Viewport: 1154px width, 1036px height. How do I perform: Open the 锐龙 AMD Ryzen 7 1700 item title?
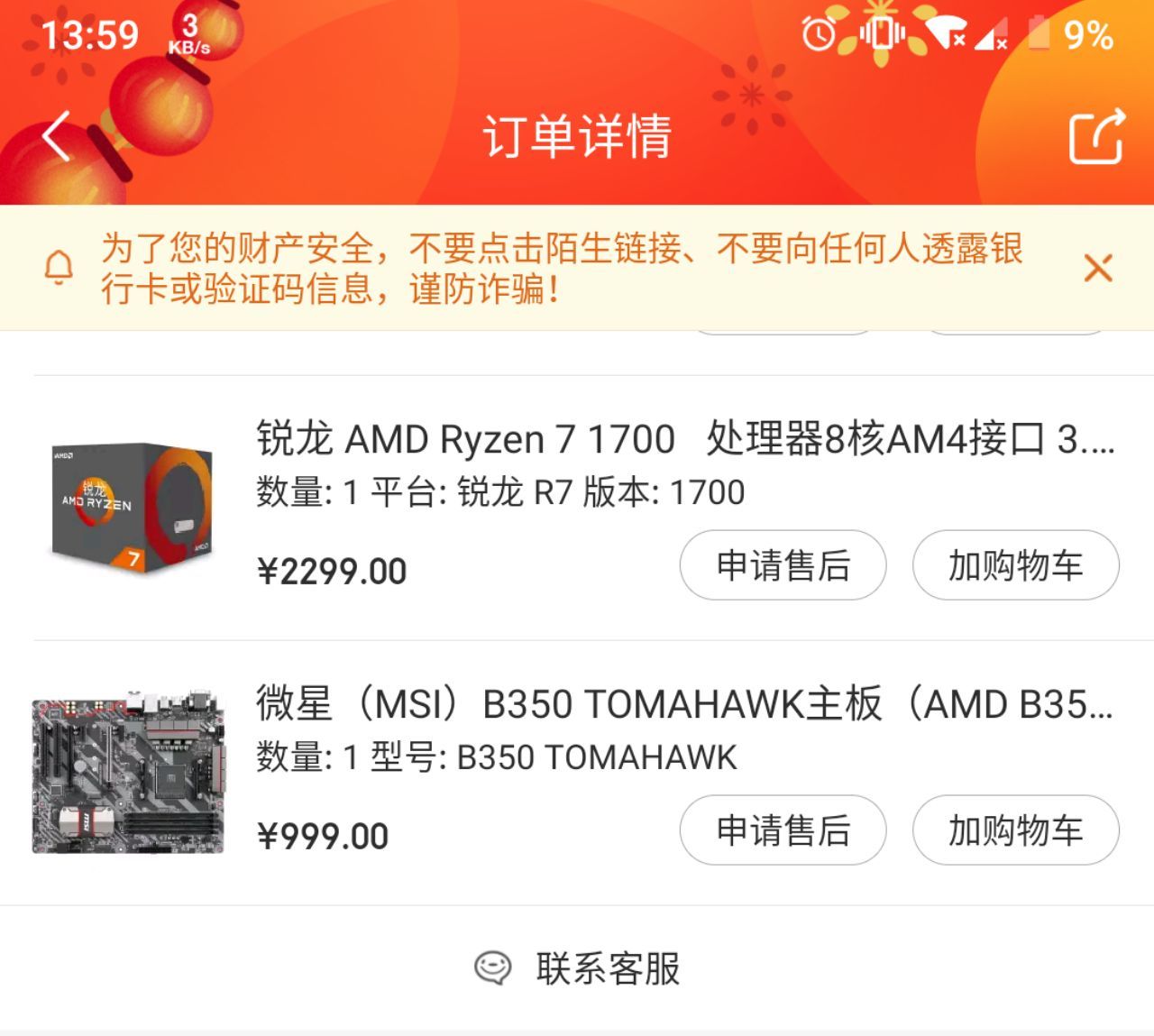685,439
